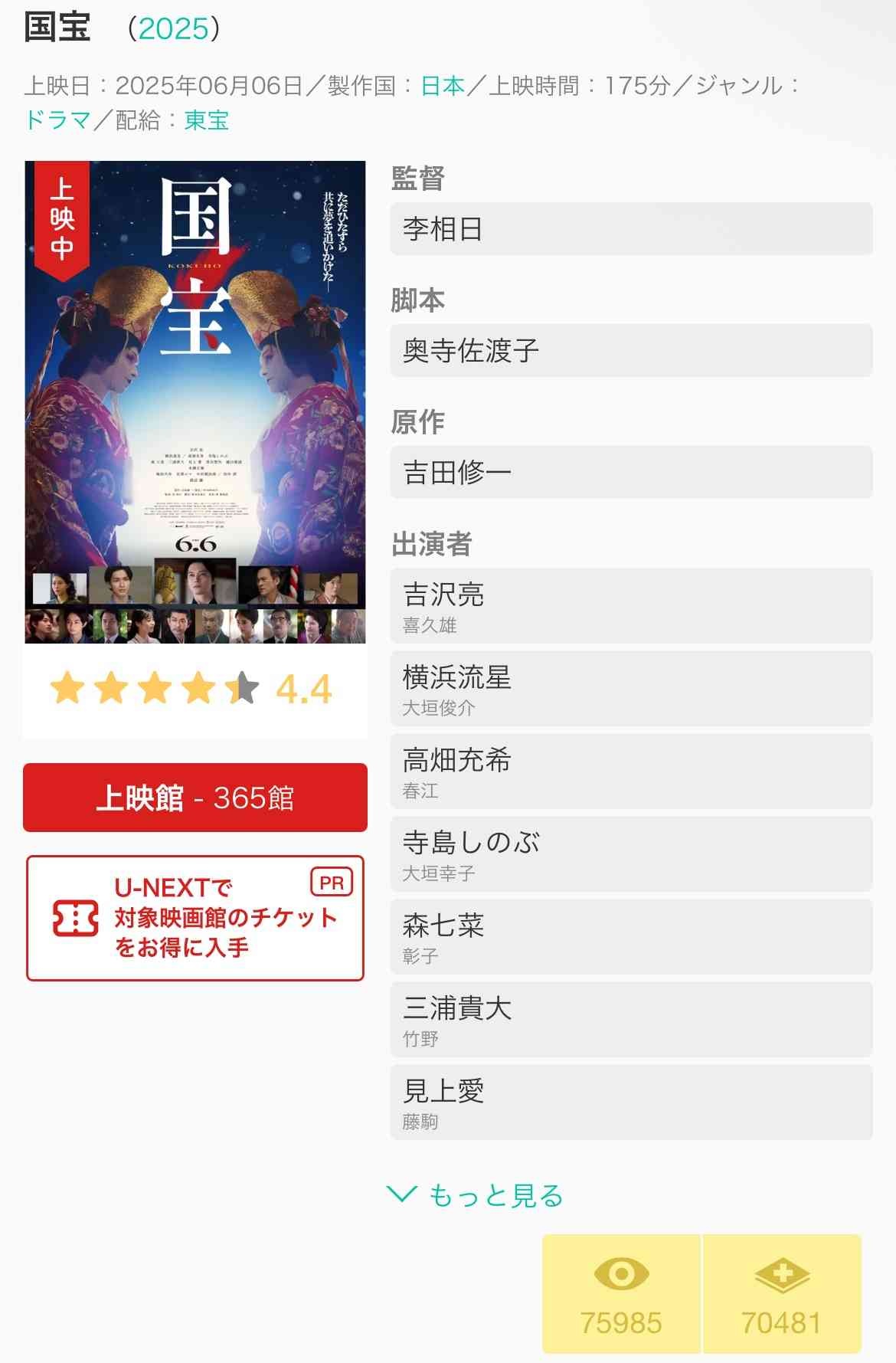Image resolution: width=896 pixels, height=1363 pixels.
Task: Open cast member 寺島しのぶ's page
Action: coord(631,854)
